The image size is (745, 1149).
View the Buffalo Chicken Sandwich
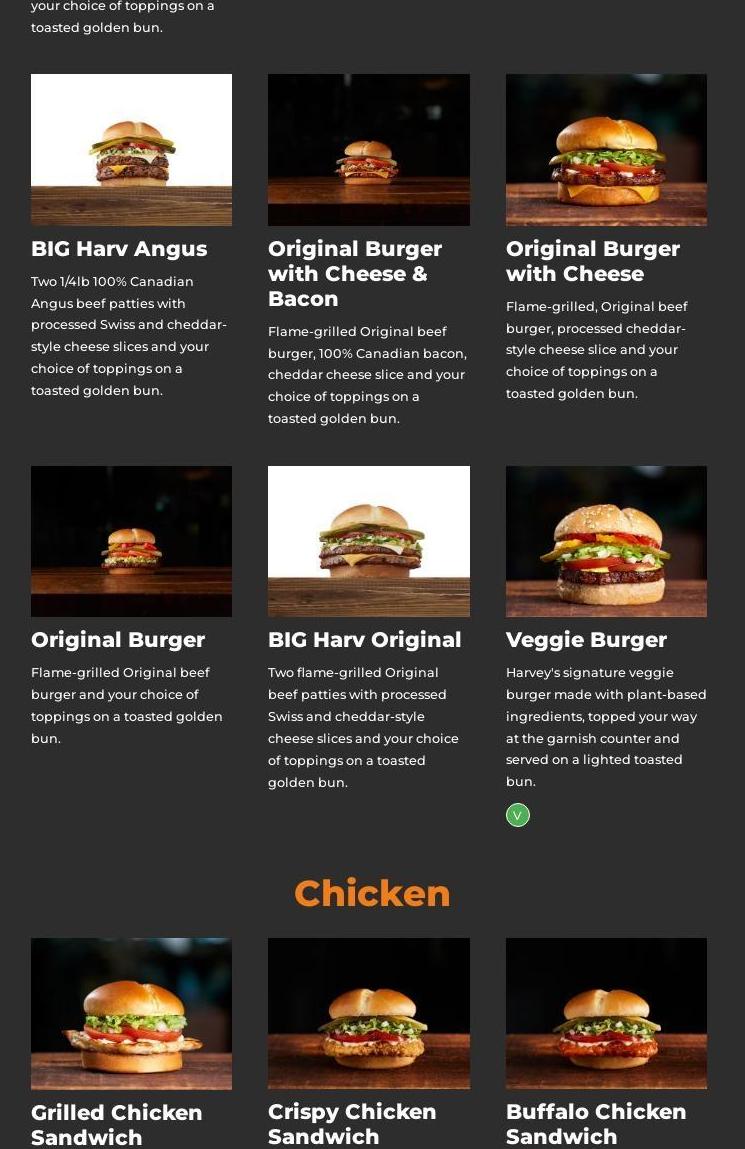point(606,1013)
